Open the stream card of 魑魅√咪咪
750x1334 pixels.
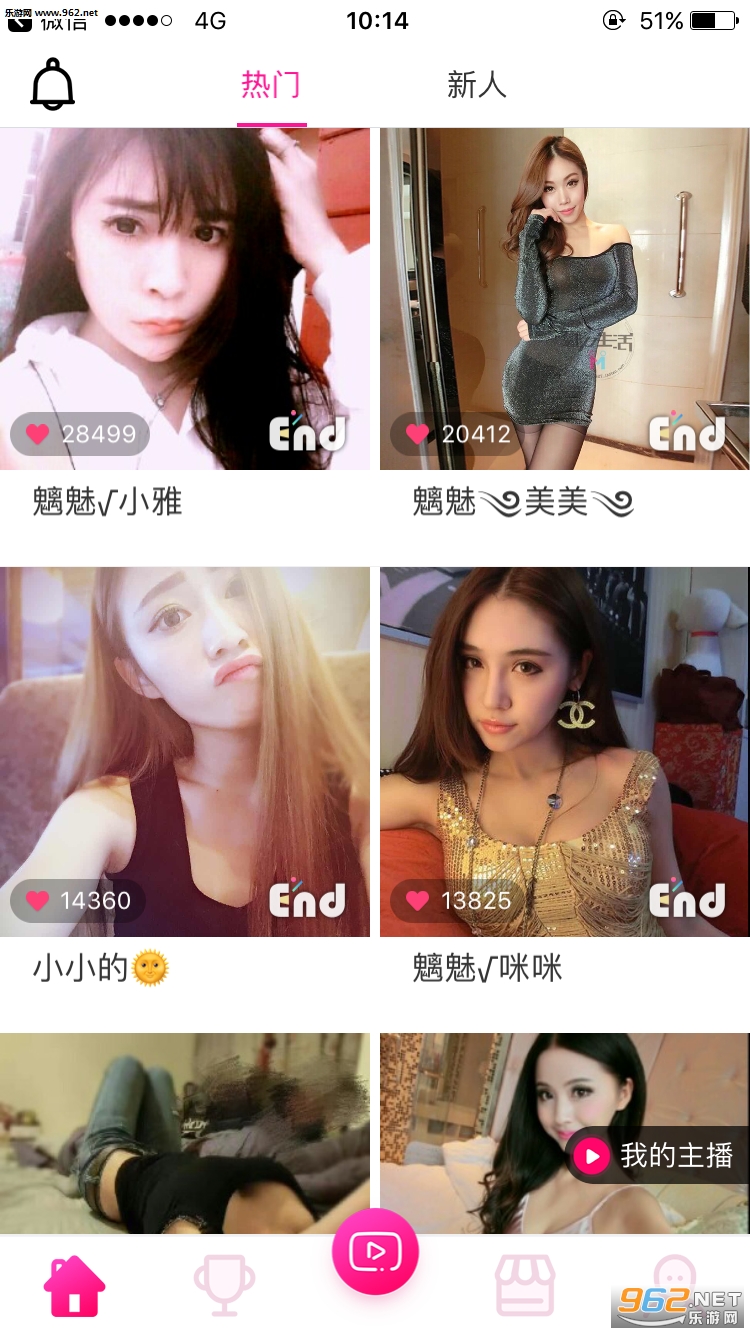(564, 752)
